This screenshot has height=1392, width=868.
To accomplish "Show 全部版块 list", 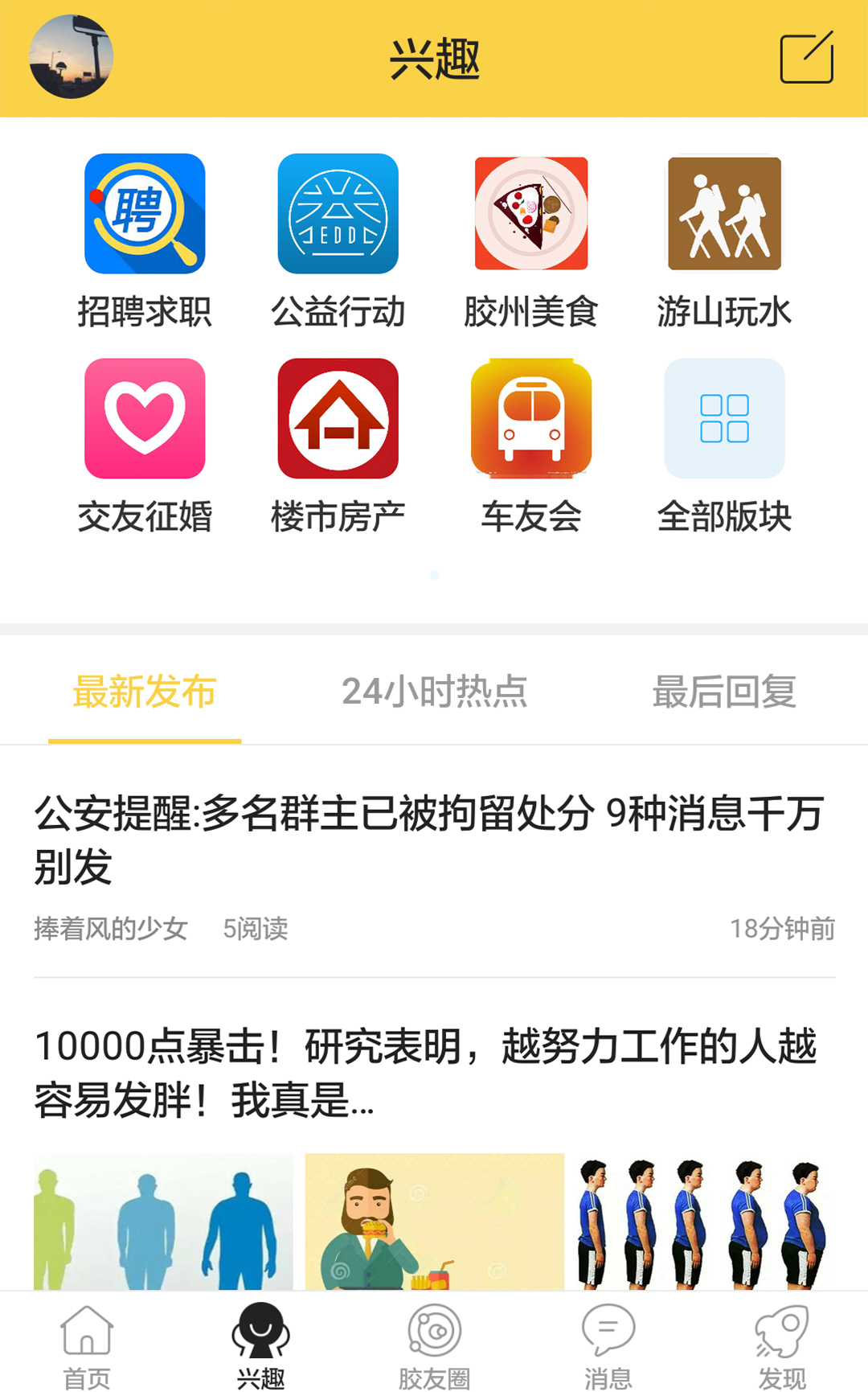I will [x=724, y=445].
